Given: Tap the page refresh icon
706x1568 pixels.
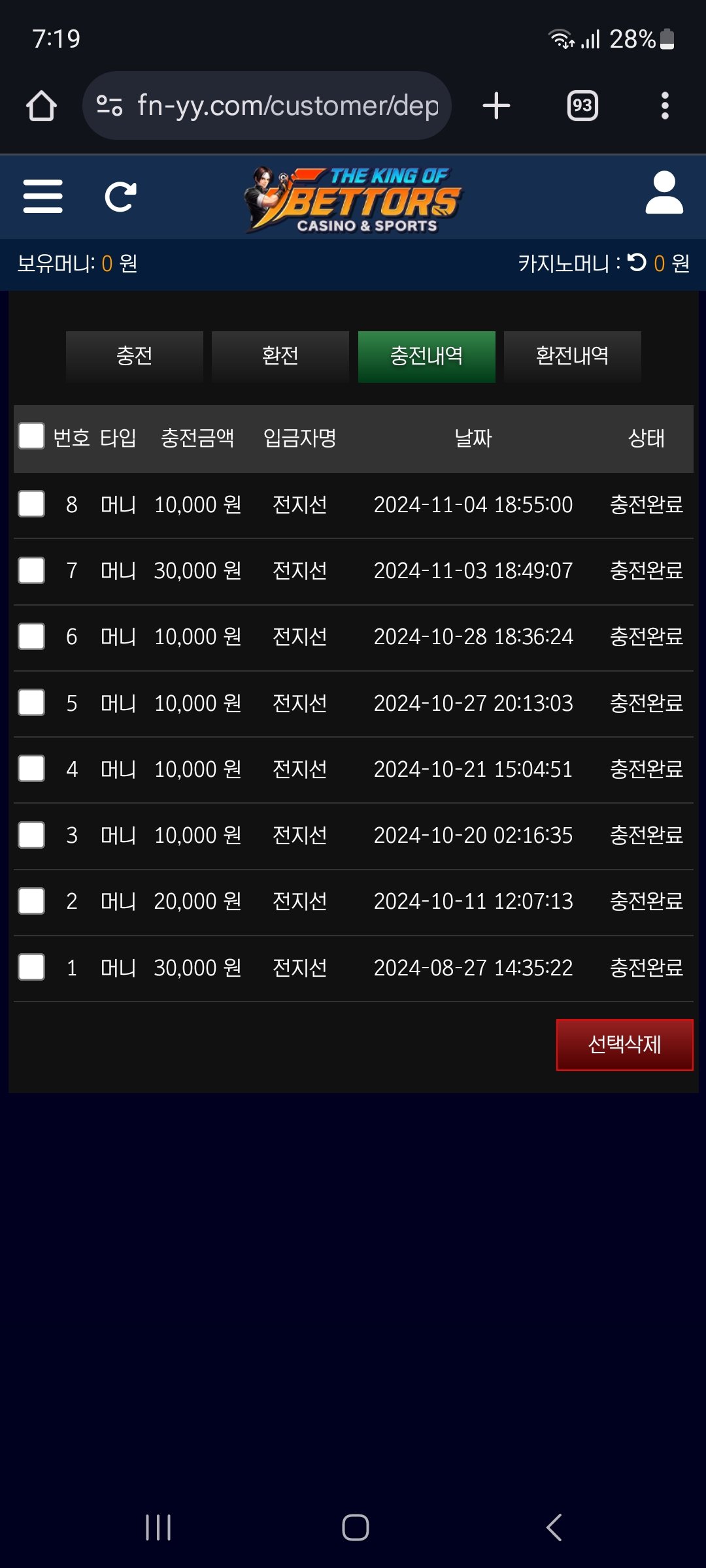Looking at the screenshot, I should click(x=121, y=197).
